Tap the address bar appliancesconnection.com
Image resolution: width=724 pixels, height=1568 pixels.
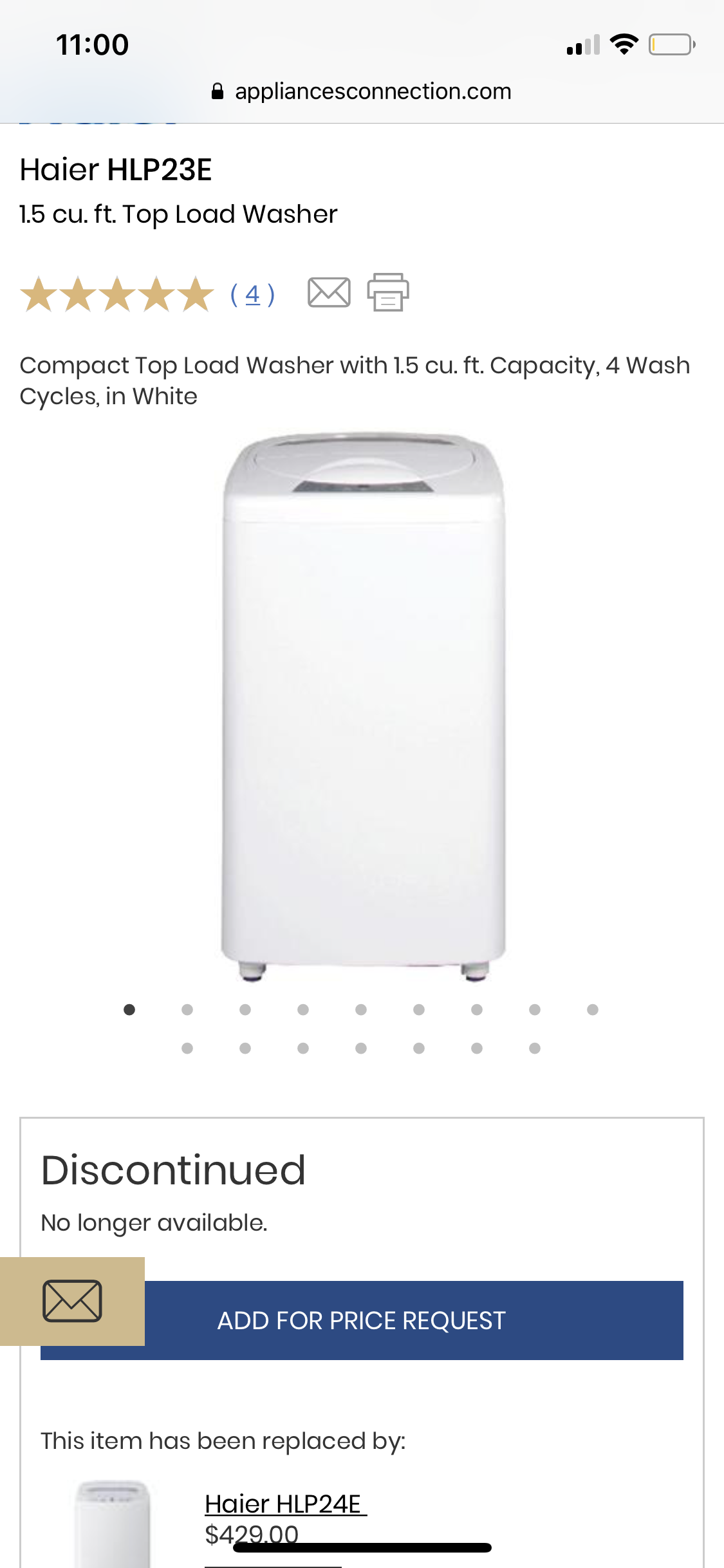coord(362,91)
